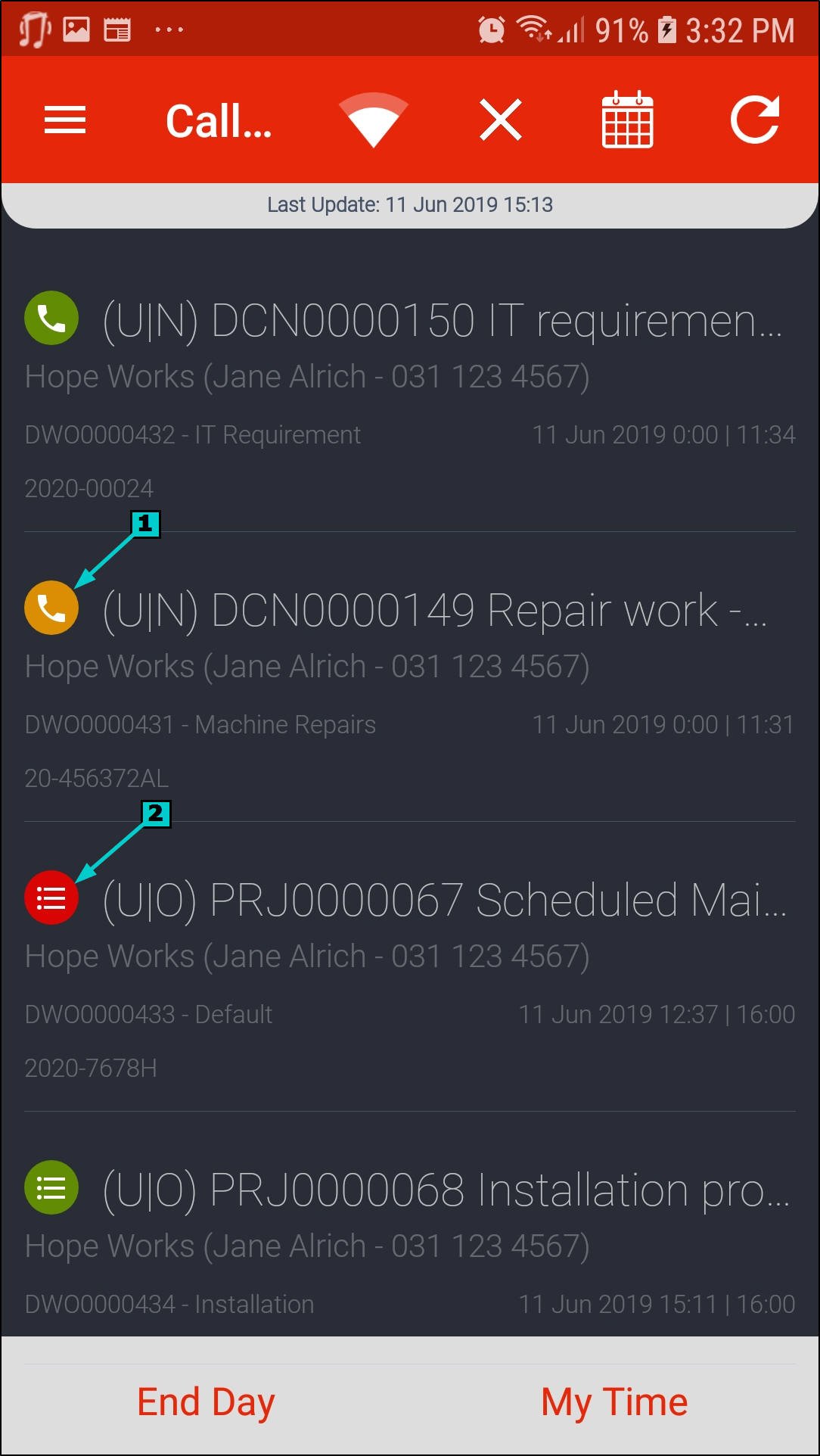820x1456 pixels.
Task: Open My Time
Action: [614, 1402]
